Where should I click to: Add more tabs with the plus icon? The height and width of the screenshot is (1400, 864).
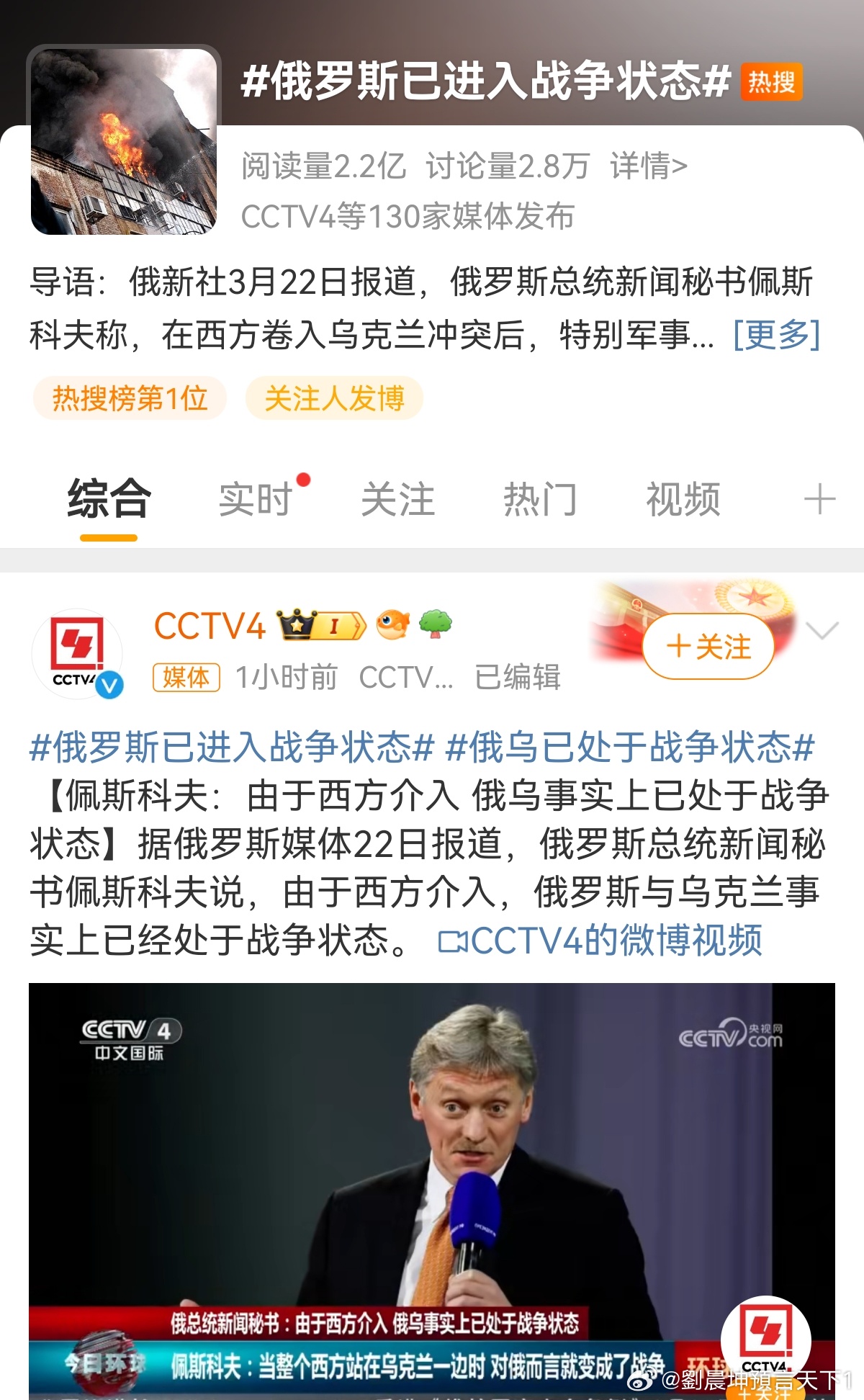point(819,499)
